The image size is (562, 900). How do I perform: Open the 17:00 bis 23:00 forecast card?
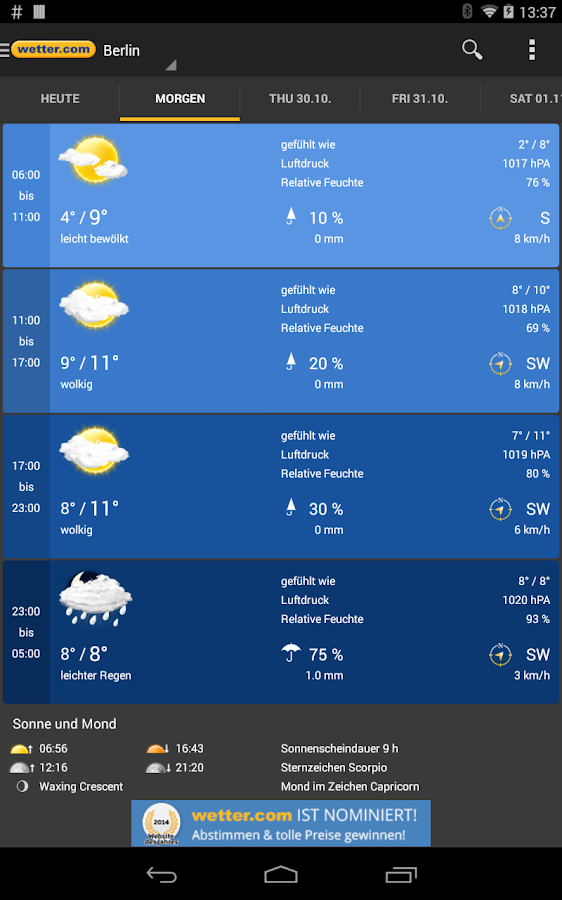click(281, 487)
